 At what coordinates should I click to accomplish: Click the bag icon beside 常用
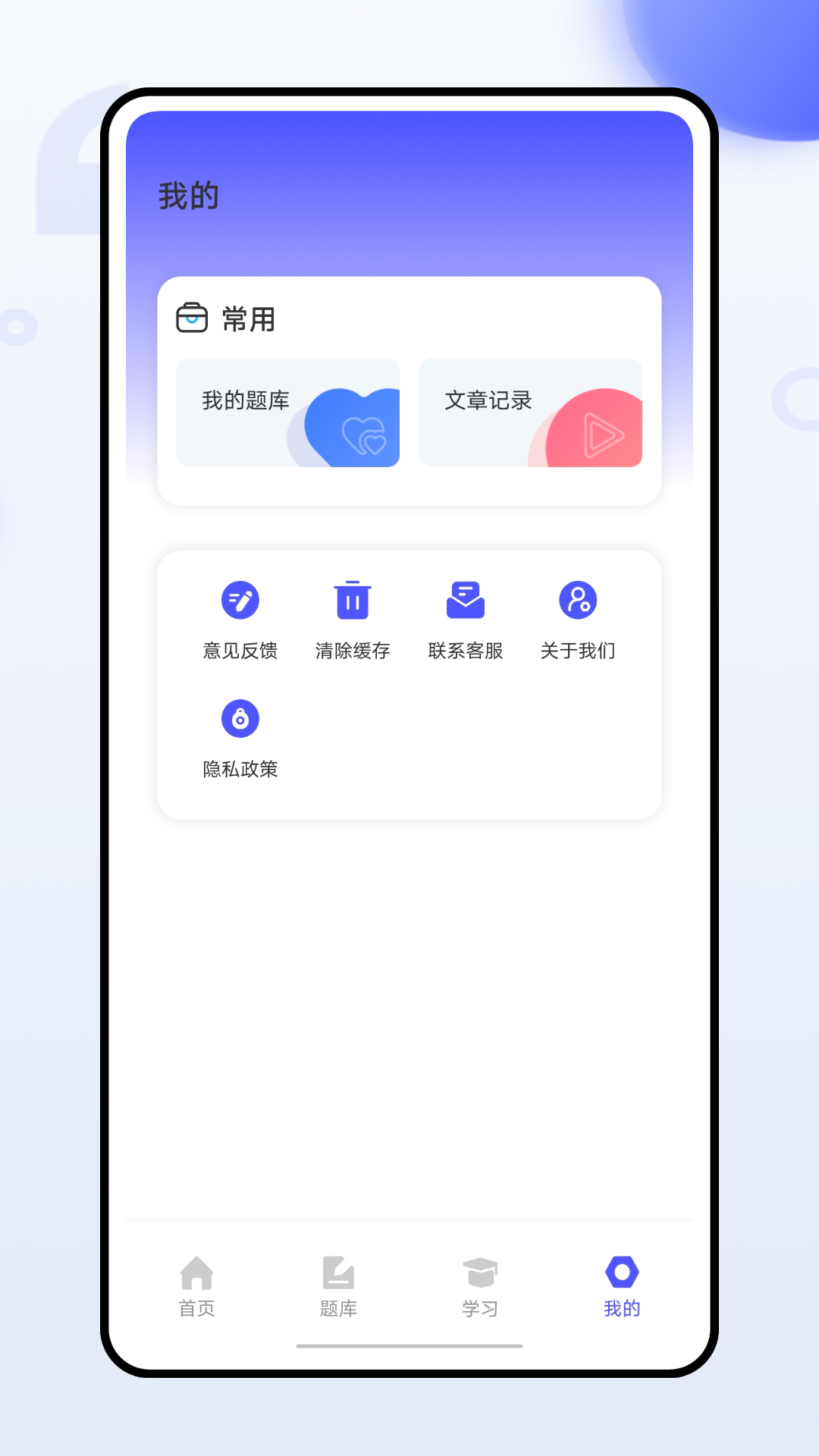point(193,318)
